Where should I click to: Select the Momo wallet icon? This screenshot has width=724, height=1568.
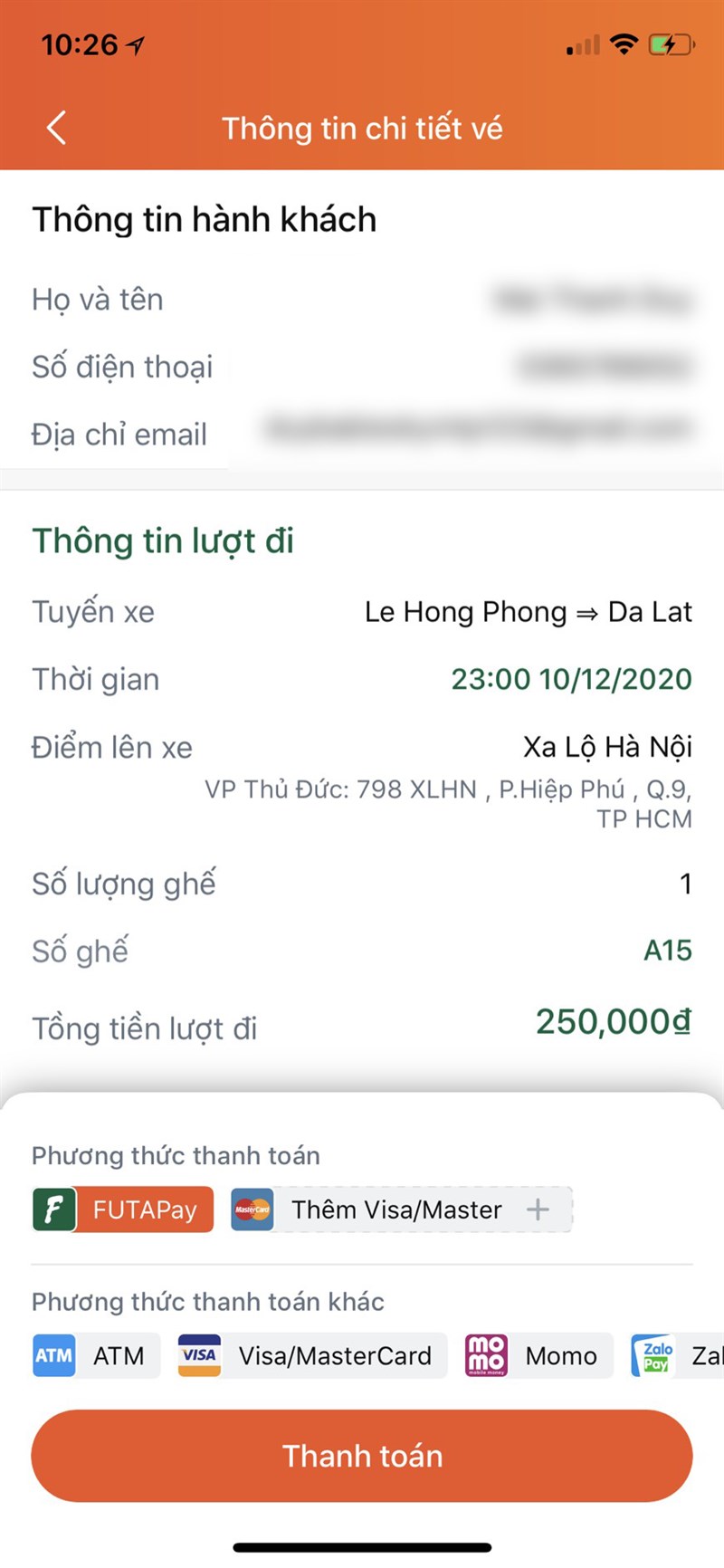point(486,1355)
